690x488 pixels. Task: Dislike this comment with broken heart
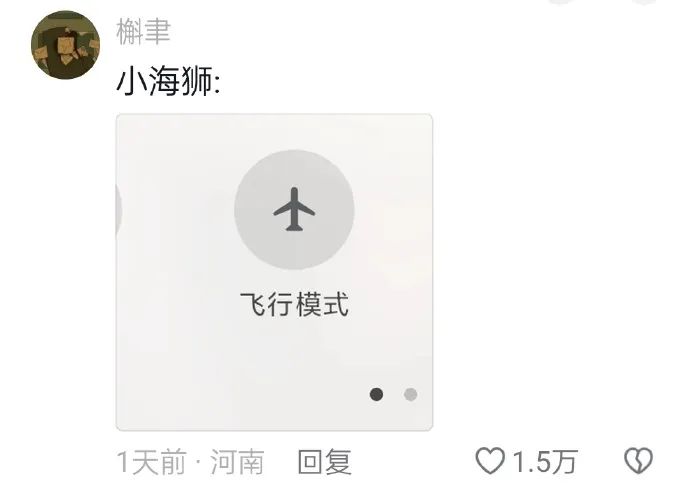click(x=638, y=461)
